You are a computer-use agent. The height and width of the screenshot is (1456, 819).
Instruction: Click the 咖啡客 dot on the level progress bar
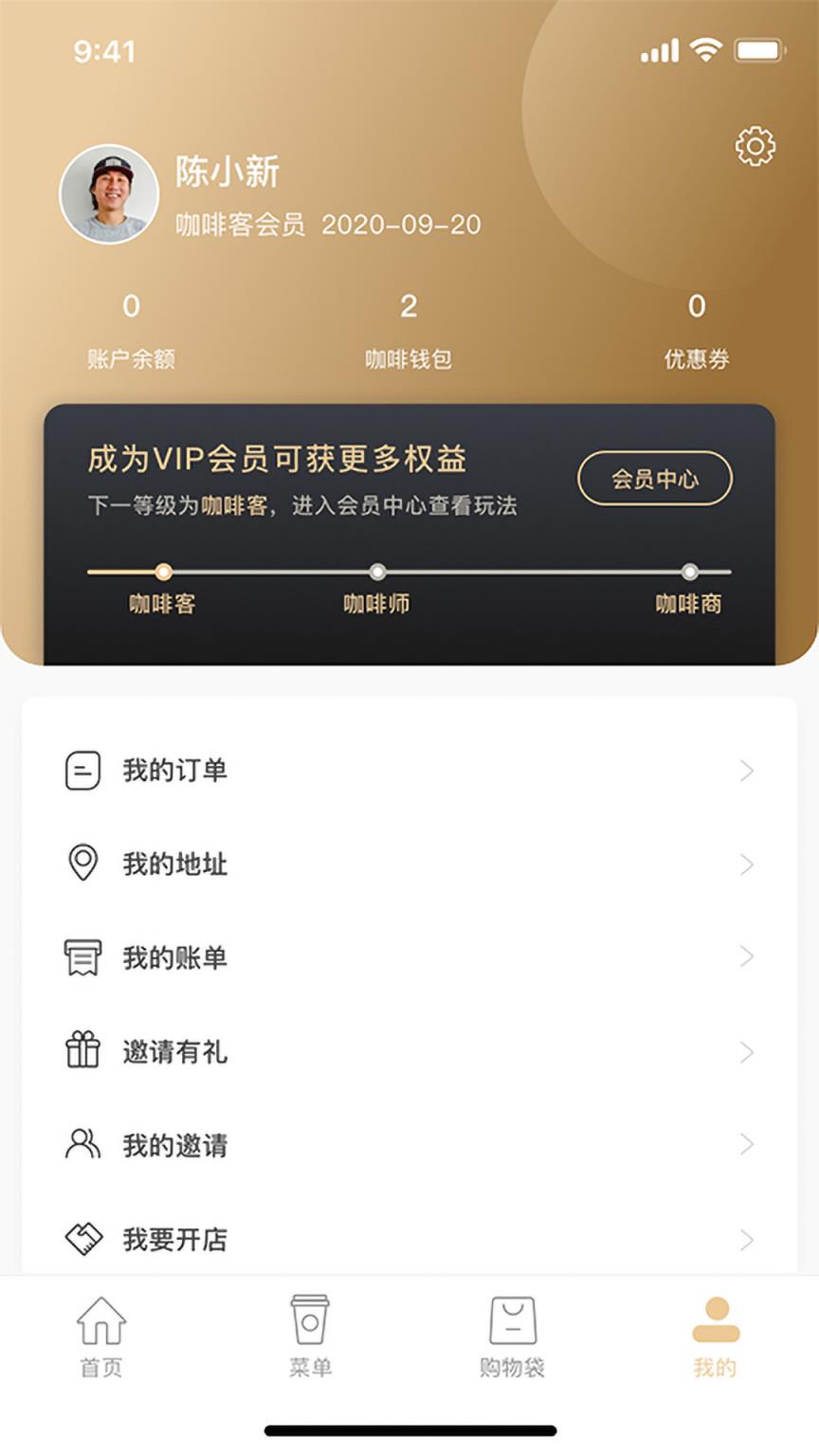pyautogui.click(x=165, y=572)
